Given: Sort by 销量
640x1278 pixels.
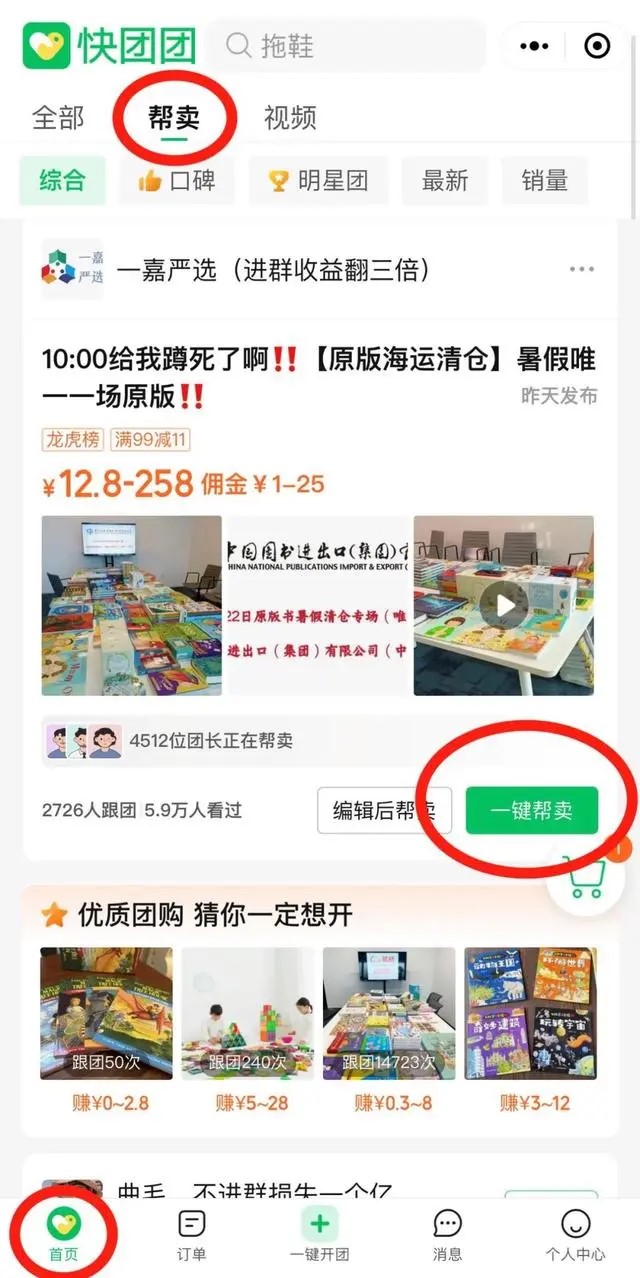Looking at the screenshot, I should pyautogui.click(x=544, y=181).
